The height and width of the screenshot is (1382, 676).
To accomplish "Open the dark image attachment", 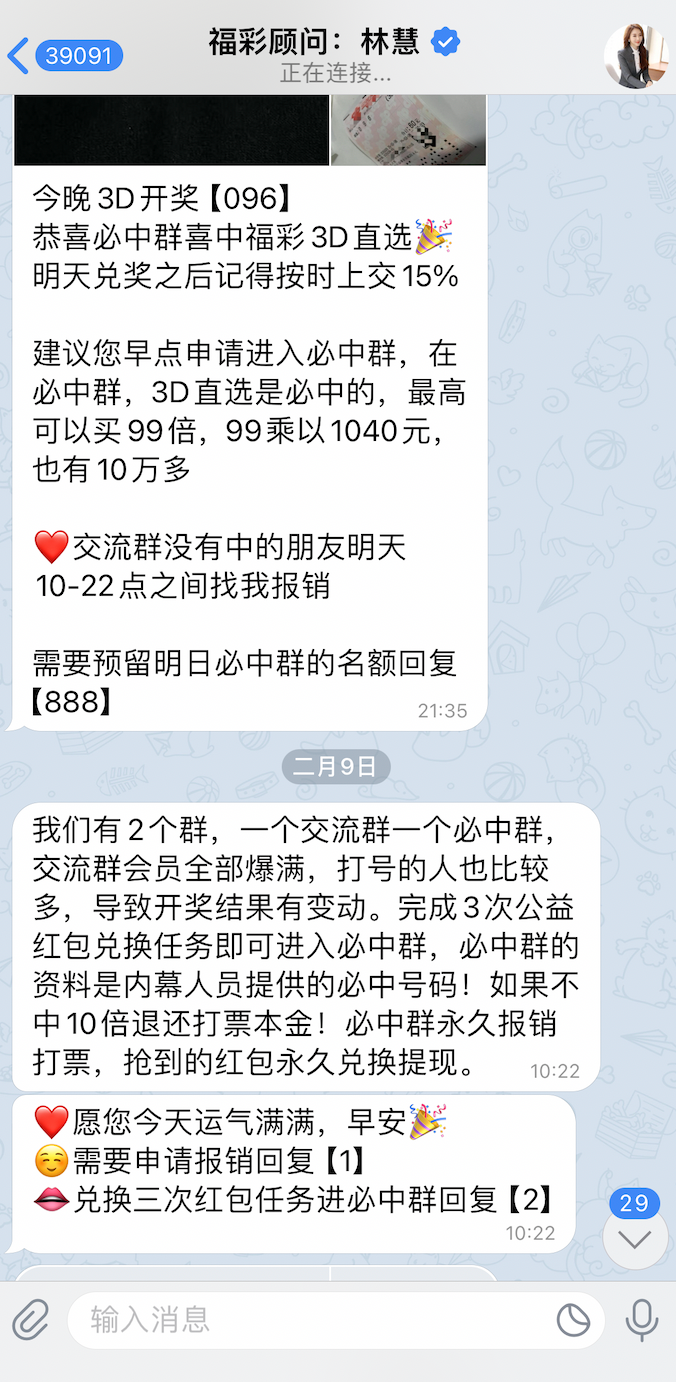I will (171, 130).
